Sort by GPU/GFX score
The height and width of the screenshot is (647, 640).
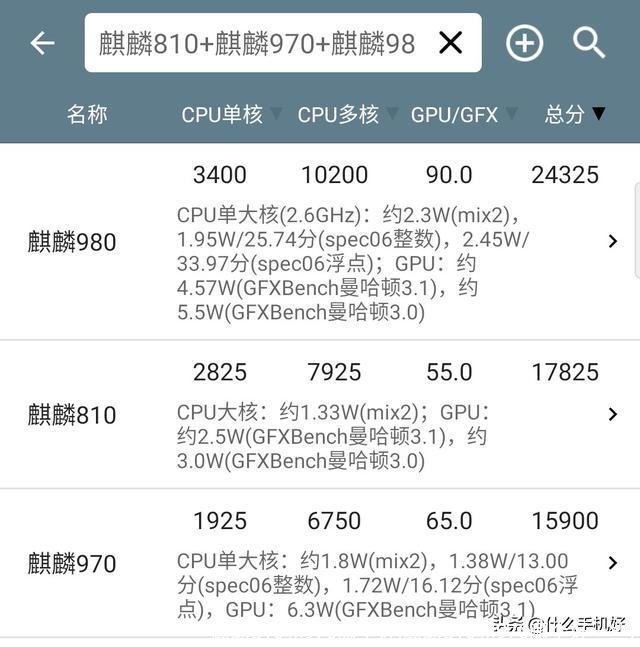click(x=463, y=114)
